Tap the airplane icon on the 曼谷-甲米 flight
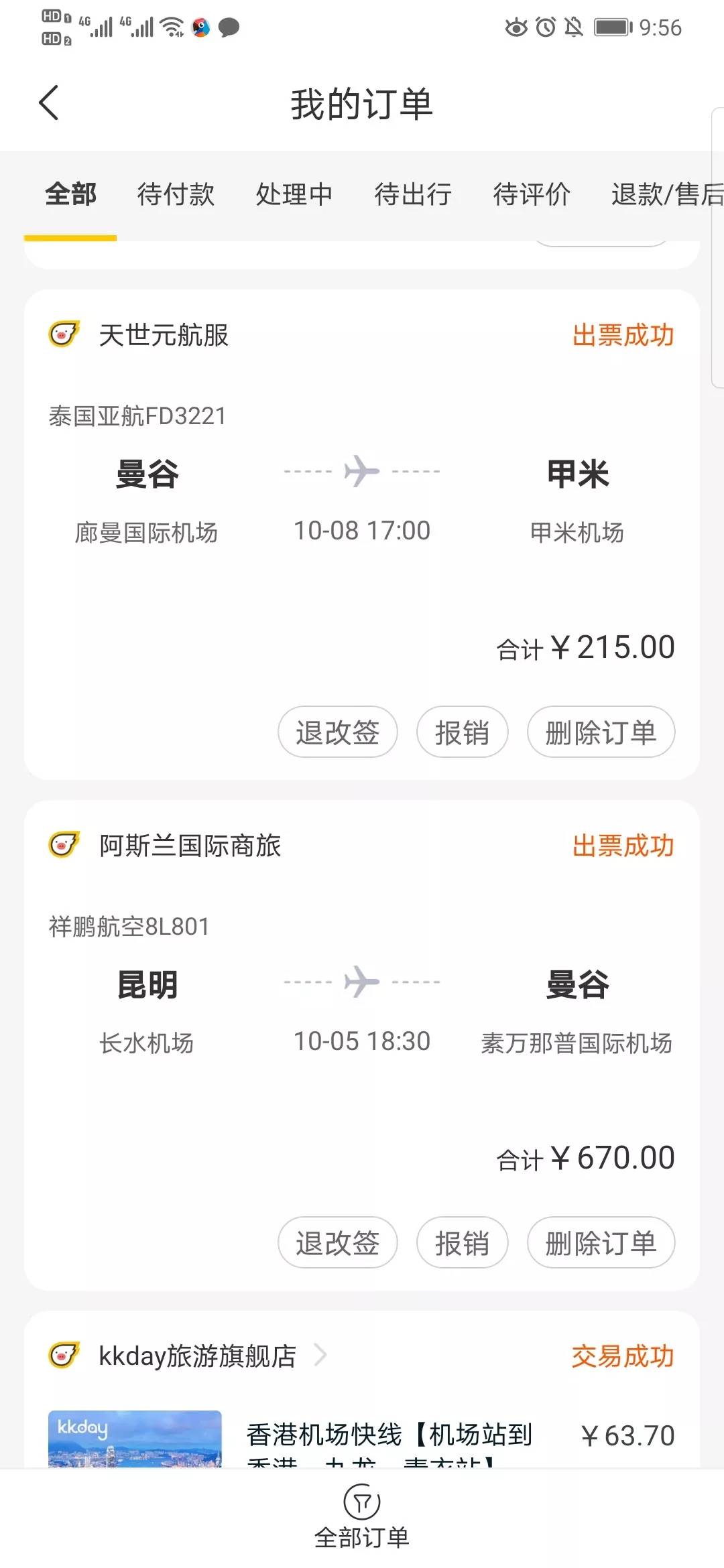The image size is (724, 1568). tap(362, 470)
